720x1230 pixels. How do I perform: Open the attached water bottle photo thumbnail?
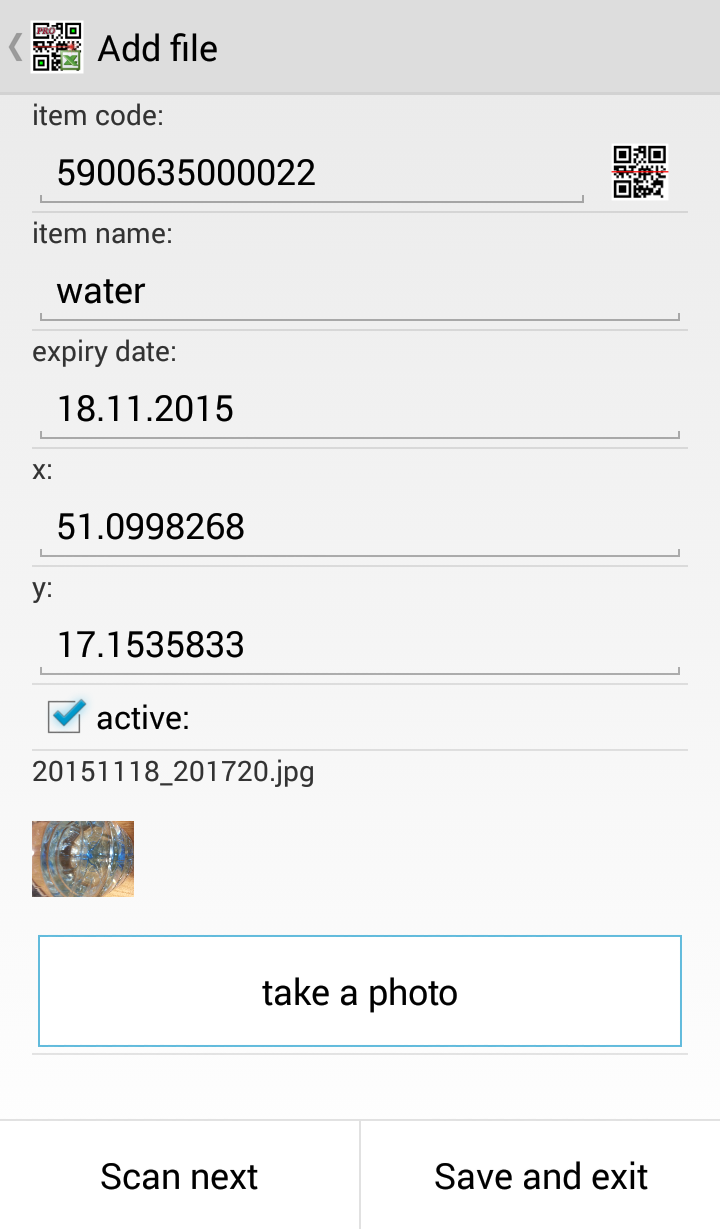(x=83, y=859)
